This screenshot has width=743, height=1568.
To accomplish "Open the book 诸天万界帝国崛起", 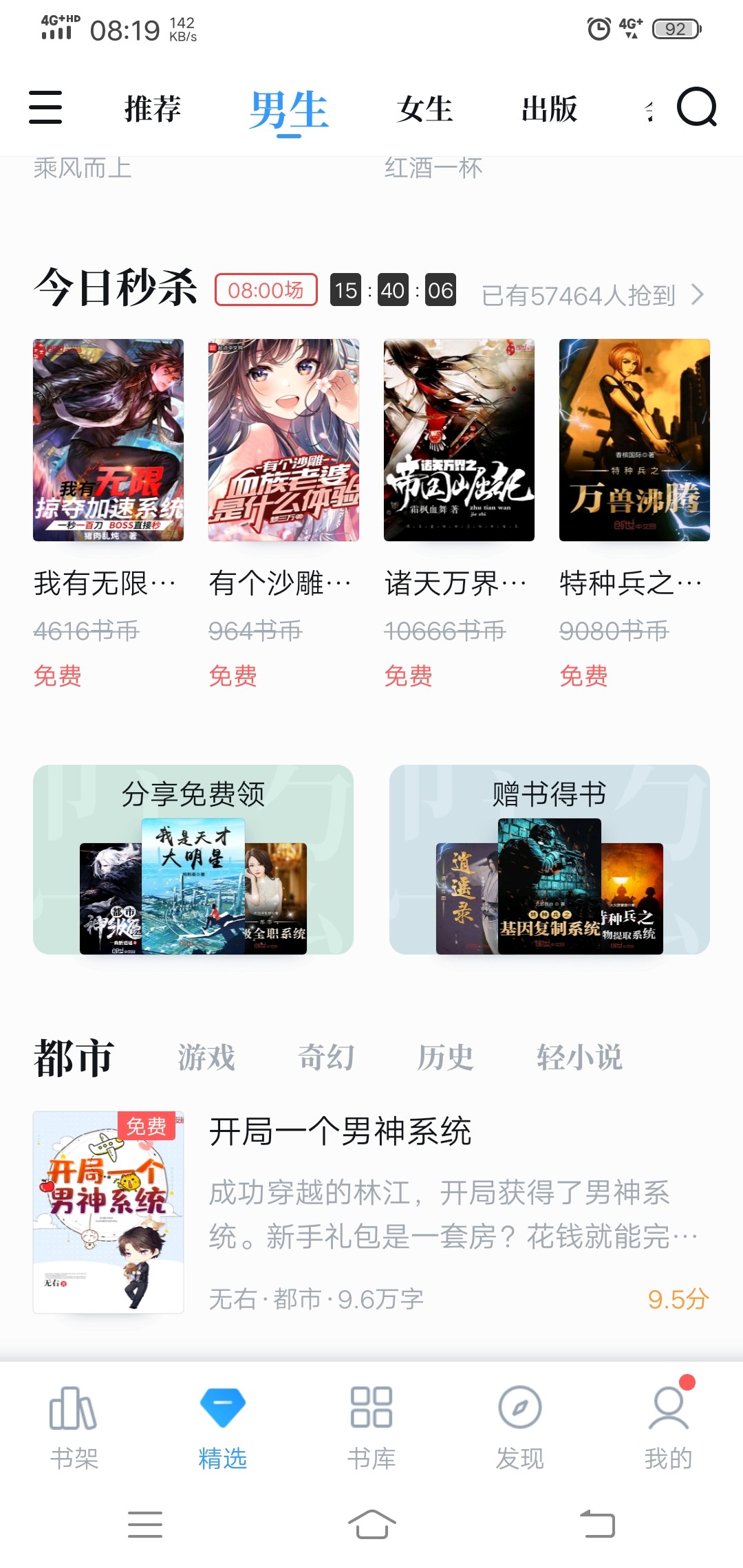I will pos(459,440).
